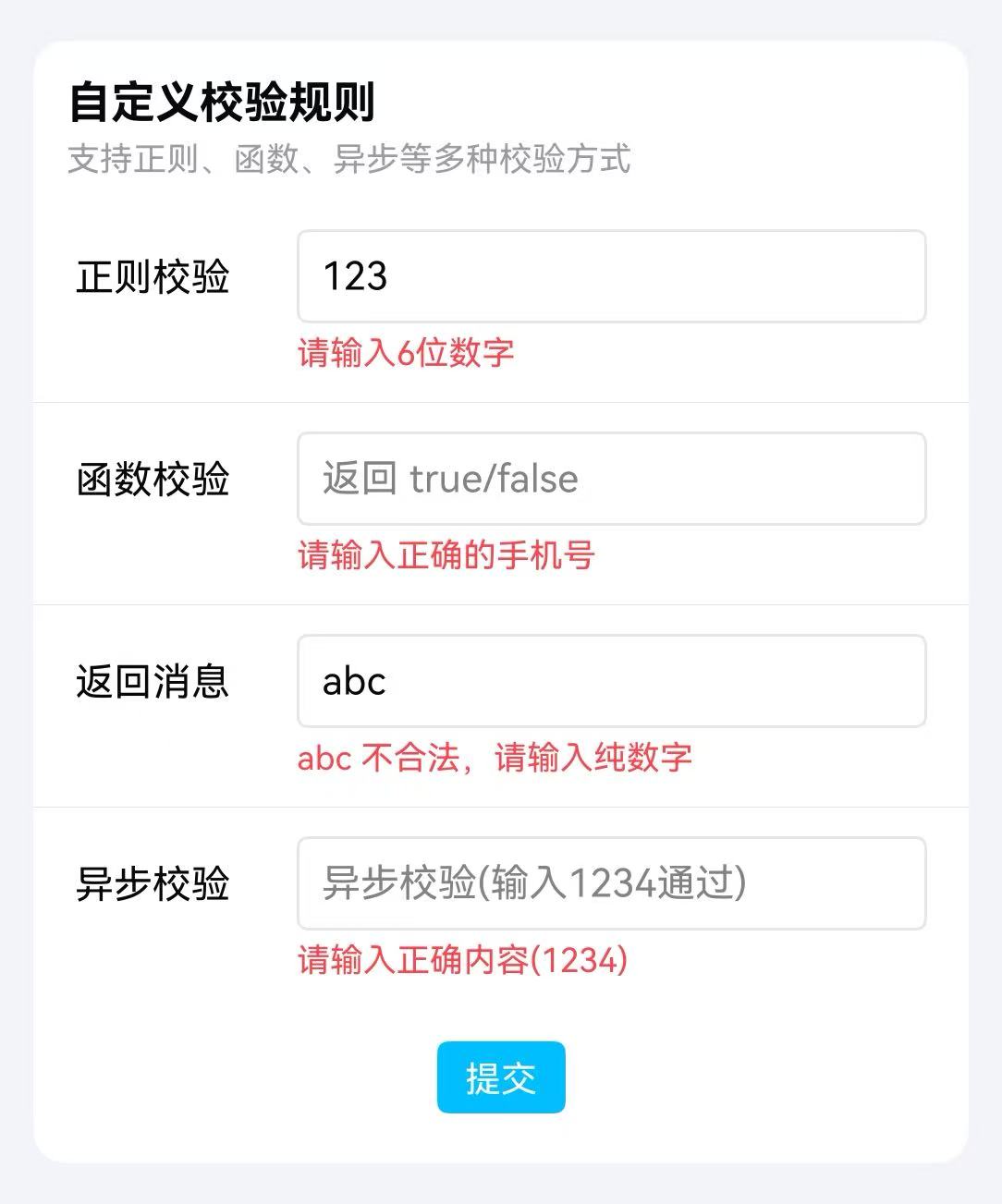Select the 异步校验 input field
This screenshot has width=1002, height=1204.
[x=611, y=882]
